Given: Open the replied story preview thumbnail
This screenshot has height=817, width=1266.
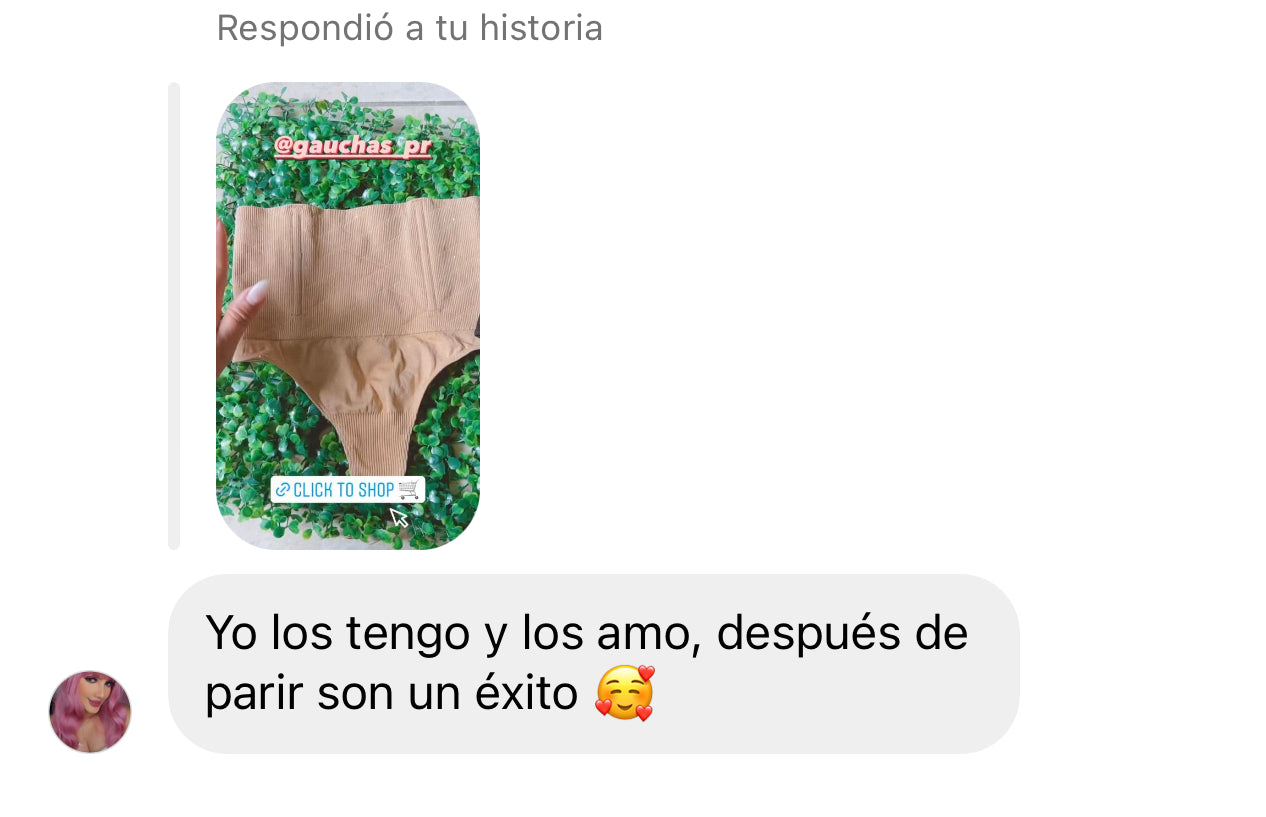Looking at the screenshot, I should [347, 315].
